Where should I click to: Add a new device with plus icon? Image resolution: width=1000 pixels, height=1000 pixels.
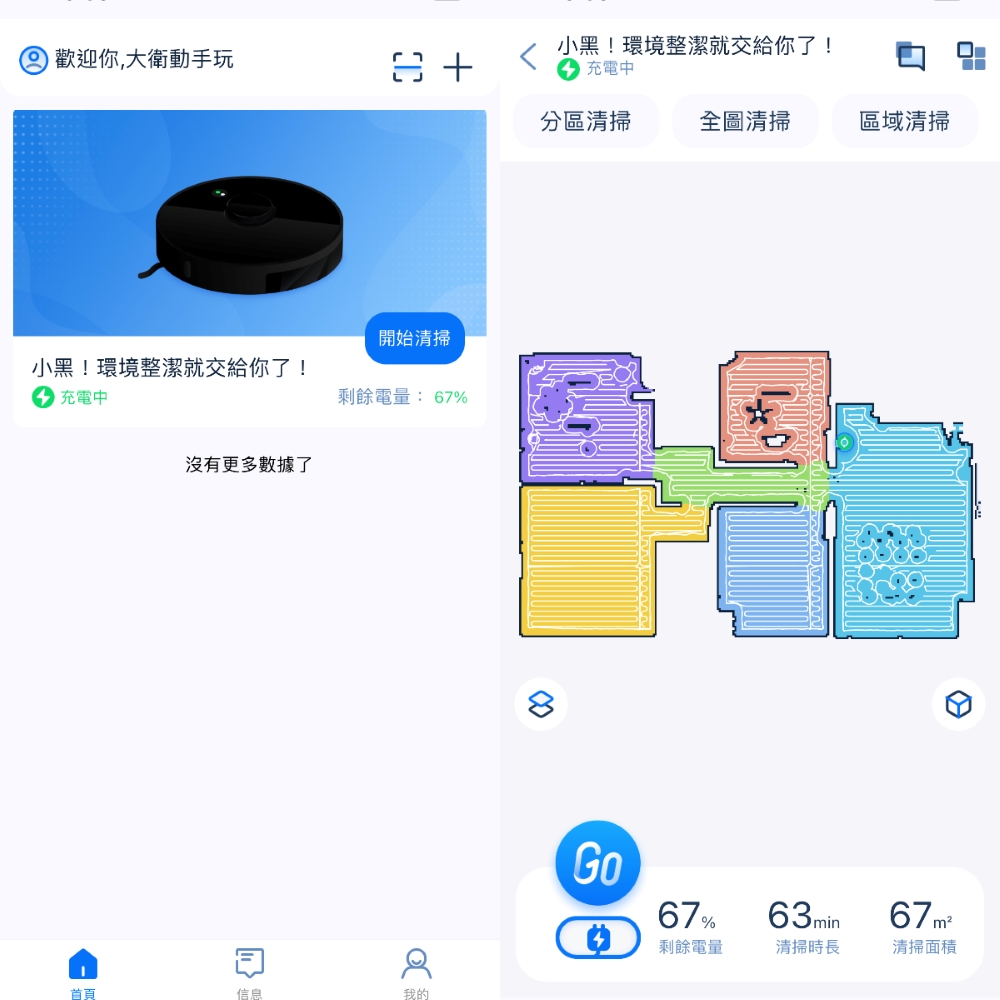pos(458,67)
